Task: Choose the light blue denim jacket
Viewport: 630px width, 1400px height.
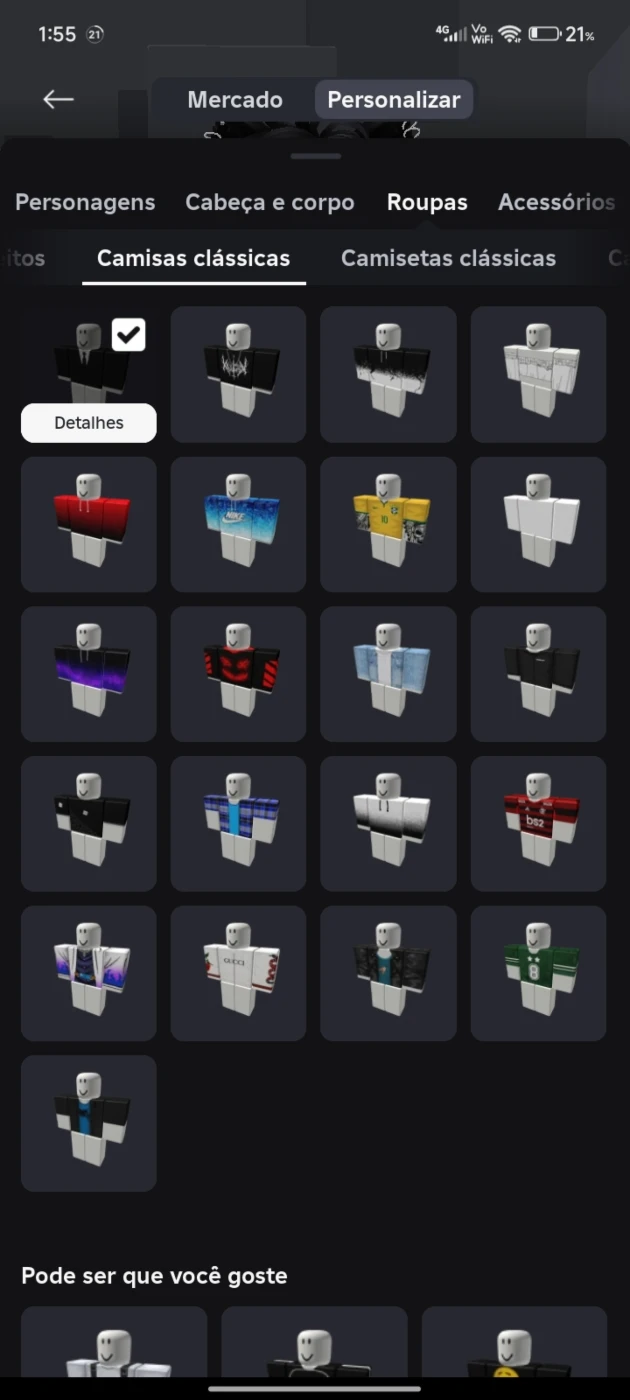Action: point(389,674)
